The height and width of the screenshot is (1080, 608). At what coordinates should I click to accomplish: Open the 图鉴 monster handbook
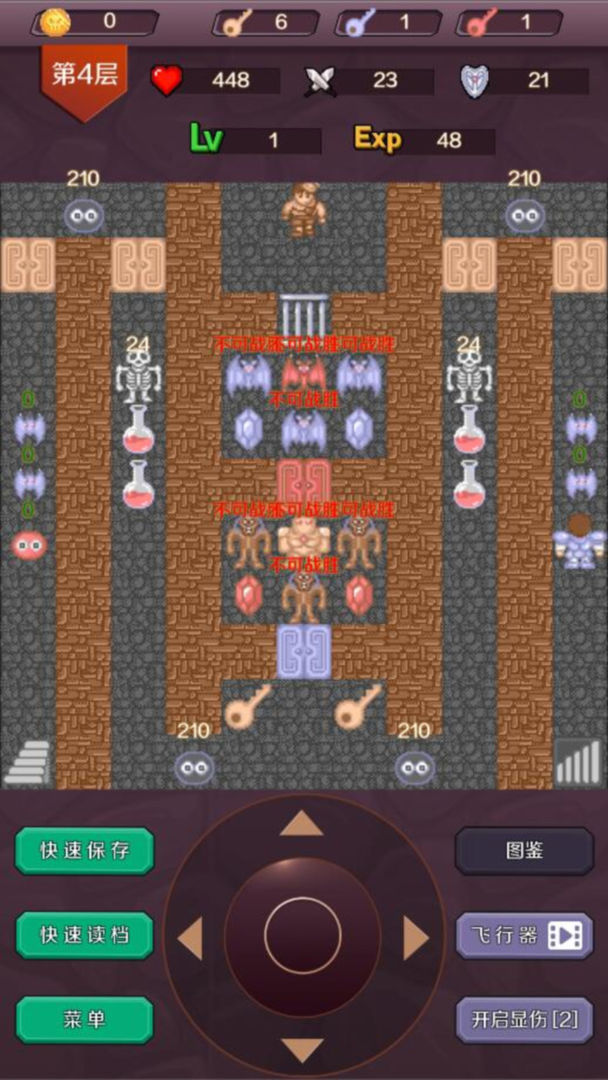tap(524, 851)
